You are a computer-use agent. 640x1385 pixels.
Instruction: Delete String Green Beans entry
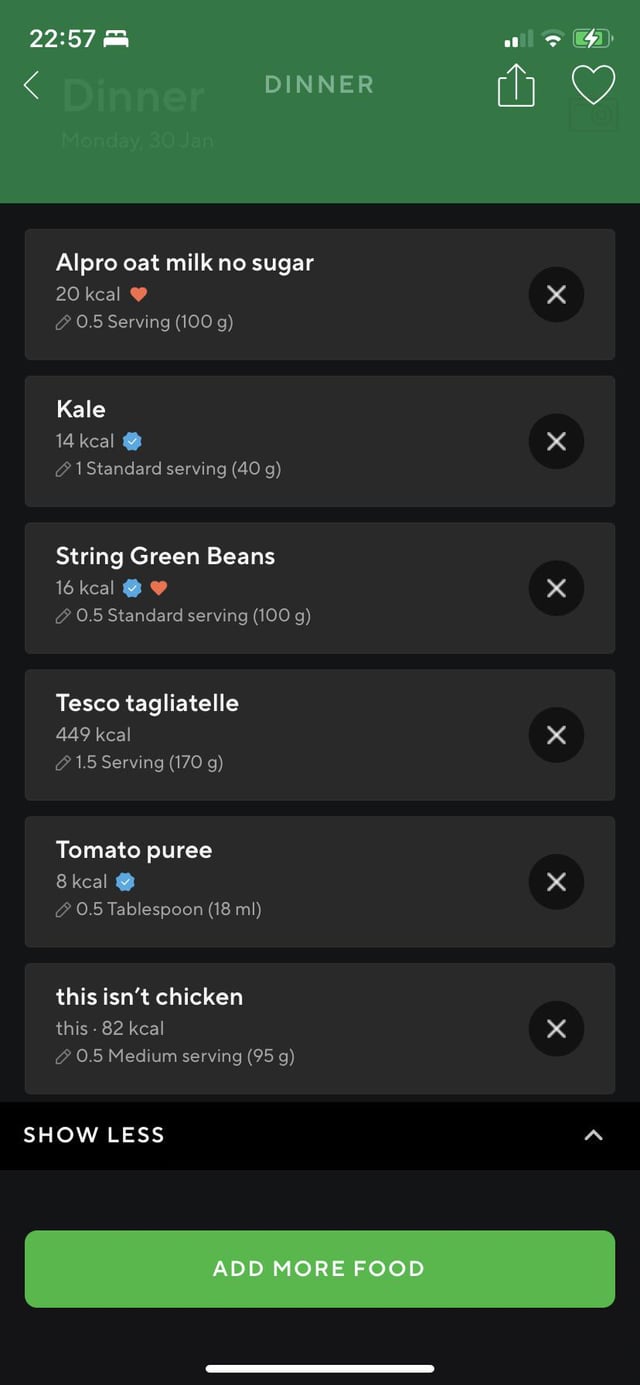click(556, 588)
